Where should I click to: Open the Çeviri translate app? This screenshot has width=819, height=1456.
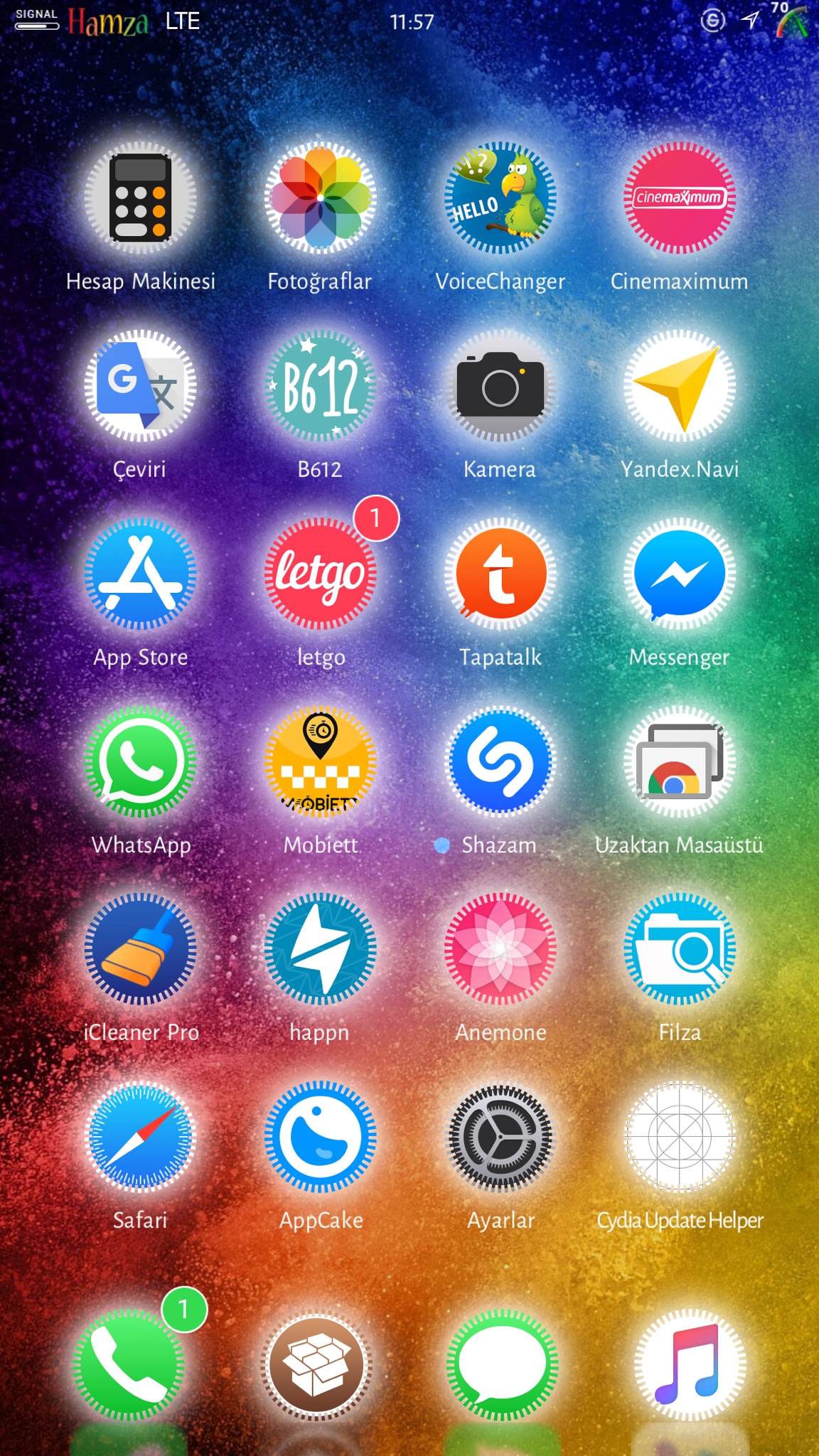(140, 386)
